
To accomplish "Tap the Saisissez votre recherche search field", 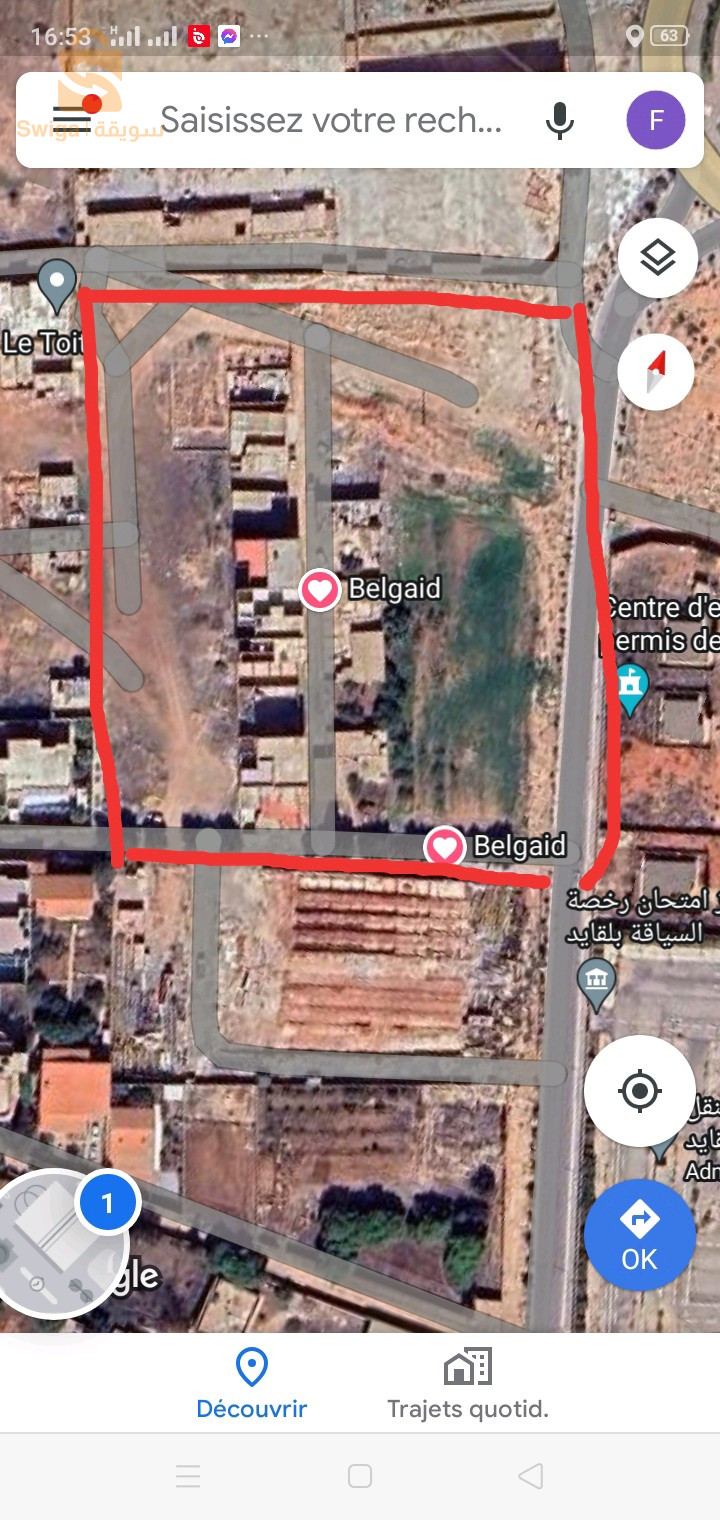I will 330,120.
